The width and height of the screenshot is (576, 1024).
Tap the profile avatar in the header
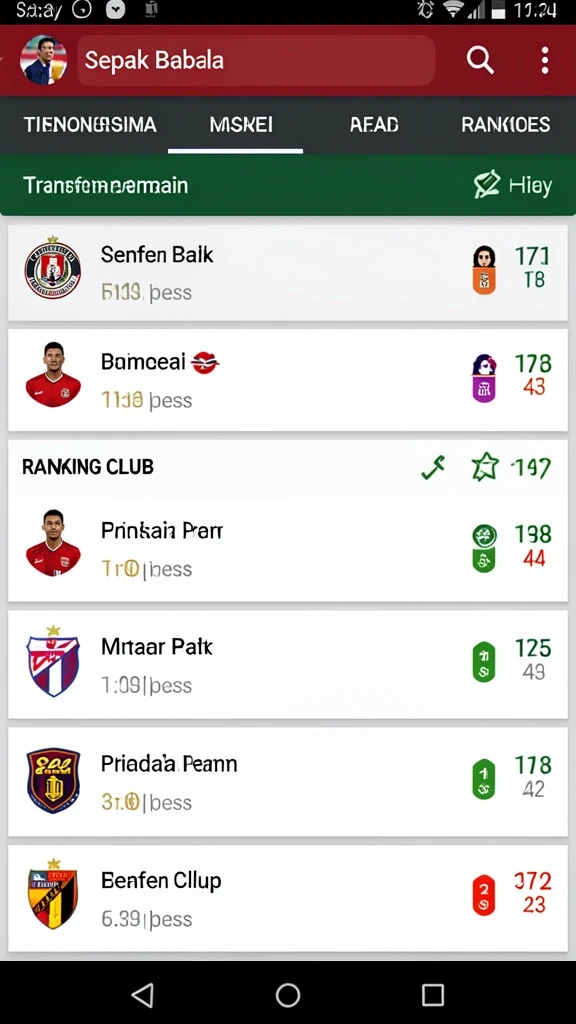(x=44, y=60)
